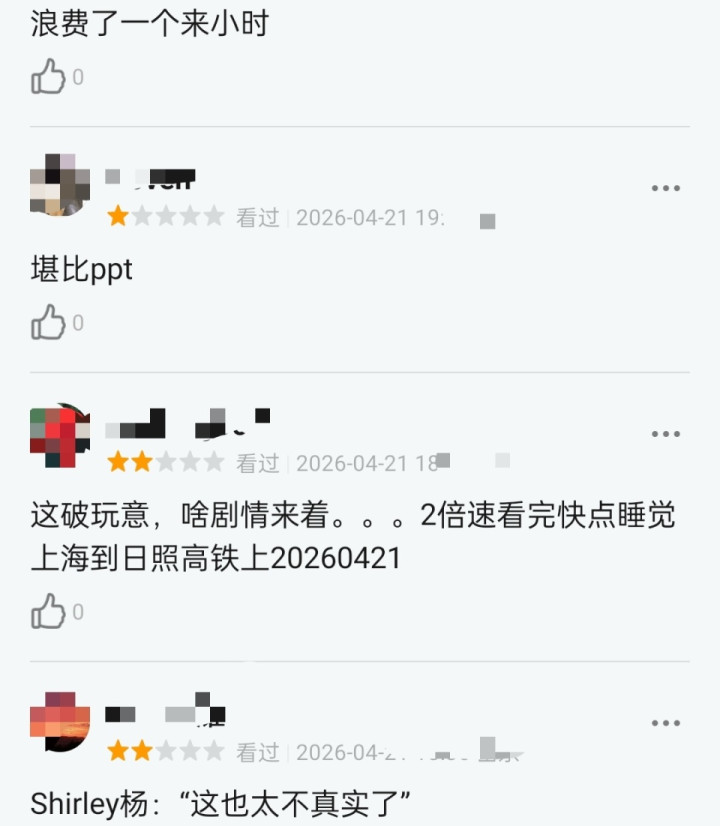Like the "堪比ppt" review

(x=48, y=322)
